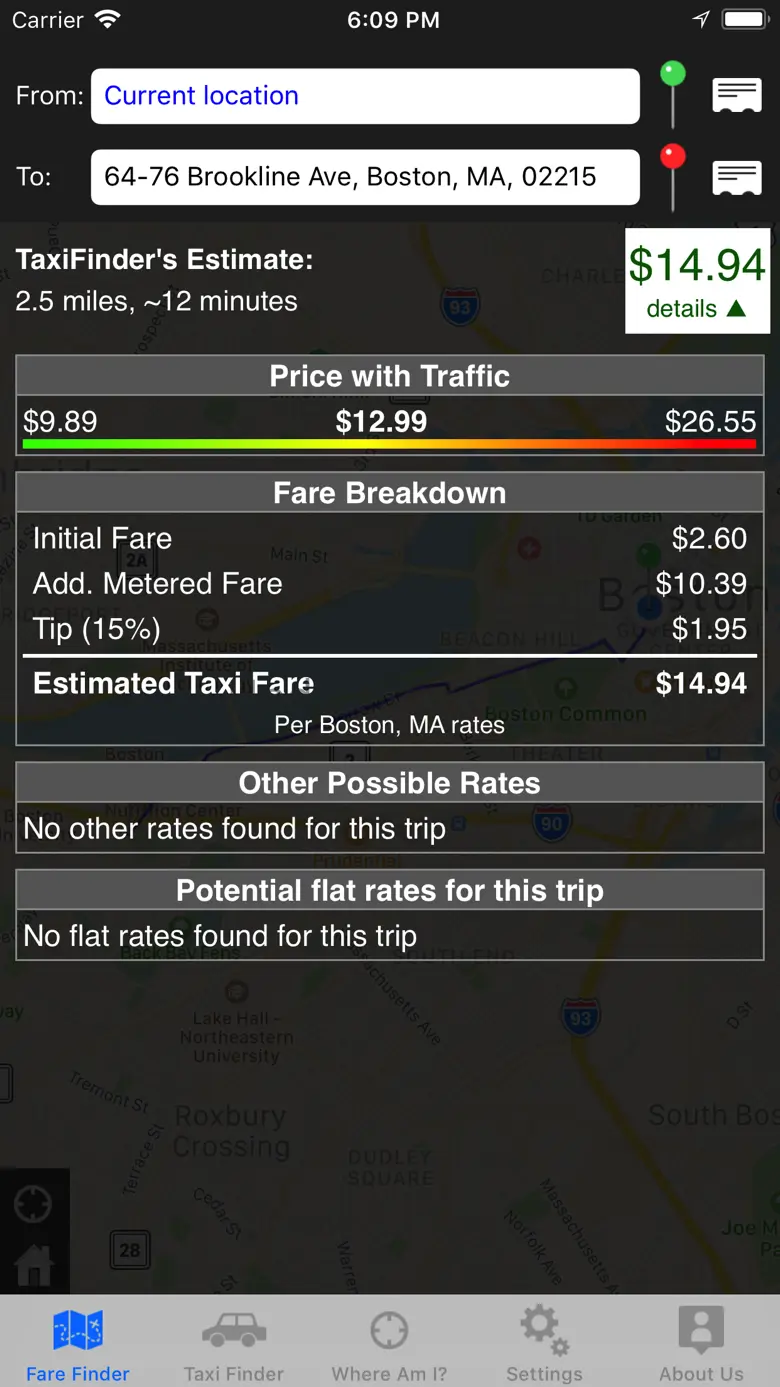Image resolution: width=780 pixels, height=1387 pixels.
Task: Edit the From field showing Current location
Action: [365, 96]
